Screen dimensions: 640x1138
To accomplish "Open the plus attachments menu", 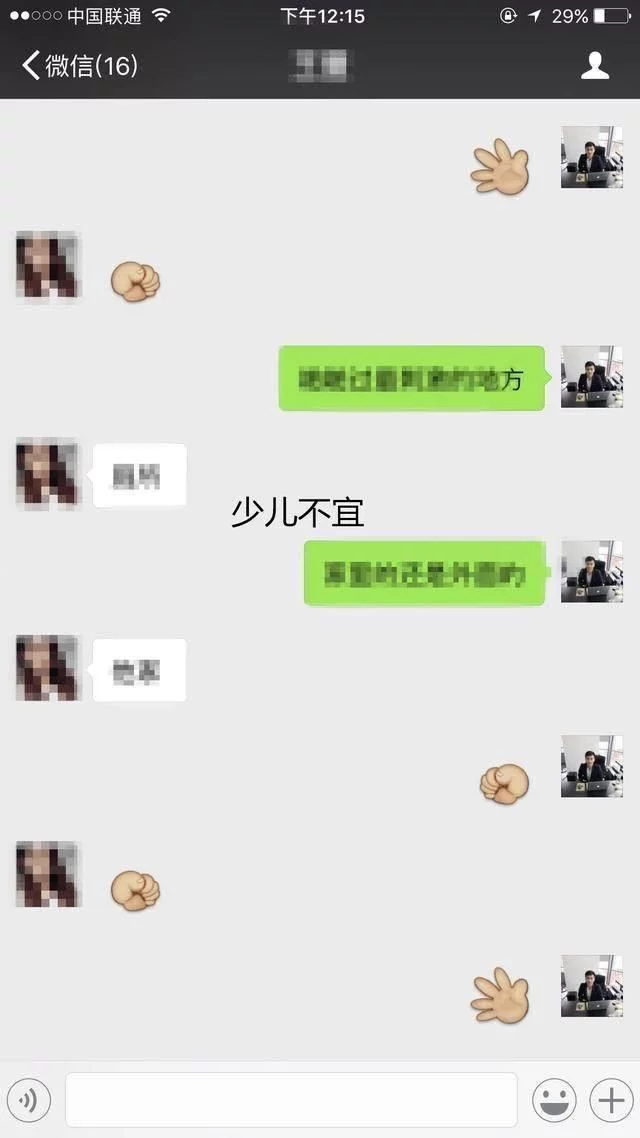I will 609,1100.
